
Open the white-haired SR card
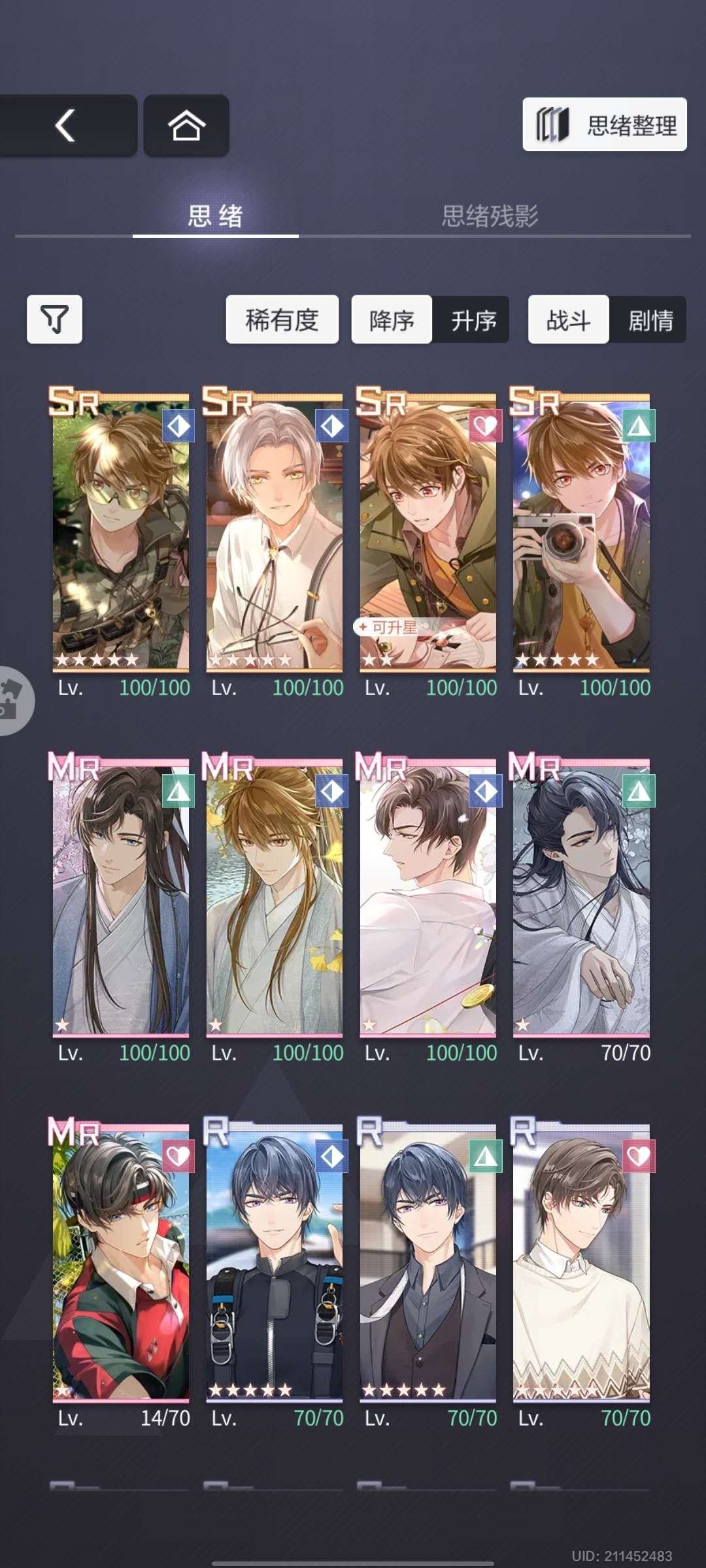274,532
